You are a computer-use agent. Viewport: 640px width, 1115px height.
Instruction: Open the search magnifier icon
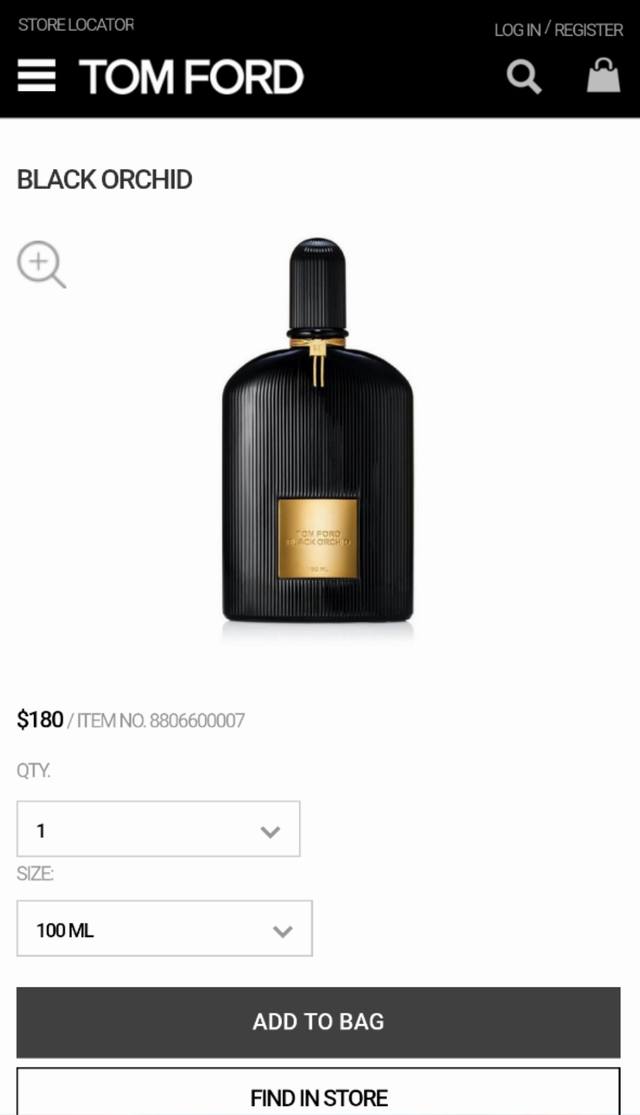[523, 76]
